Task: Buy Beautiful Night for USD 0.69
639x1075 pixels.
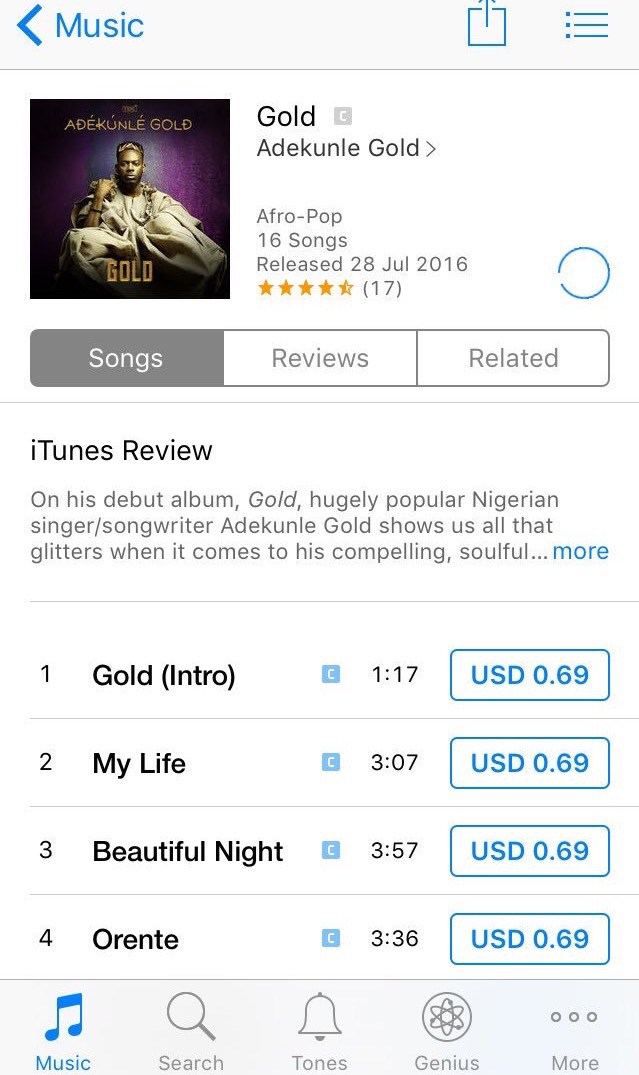Action: click(x=529, y=851)
